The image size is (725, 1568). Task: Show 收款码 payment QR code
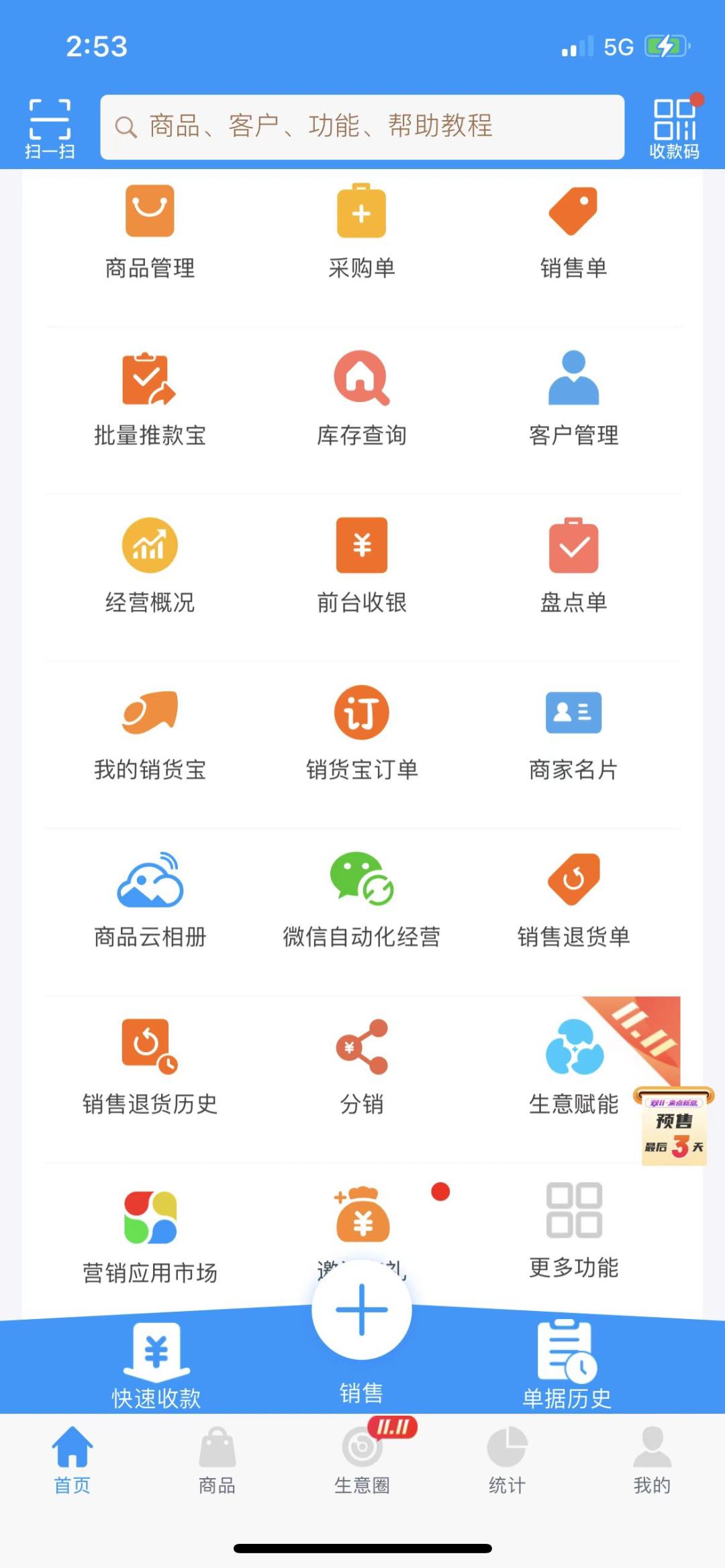[x=673, y=127]
